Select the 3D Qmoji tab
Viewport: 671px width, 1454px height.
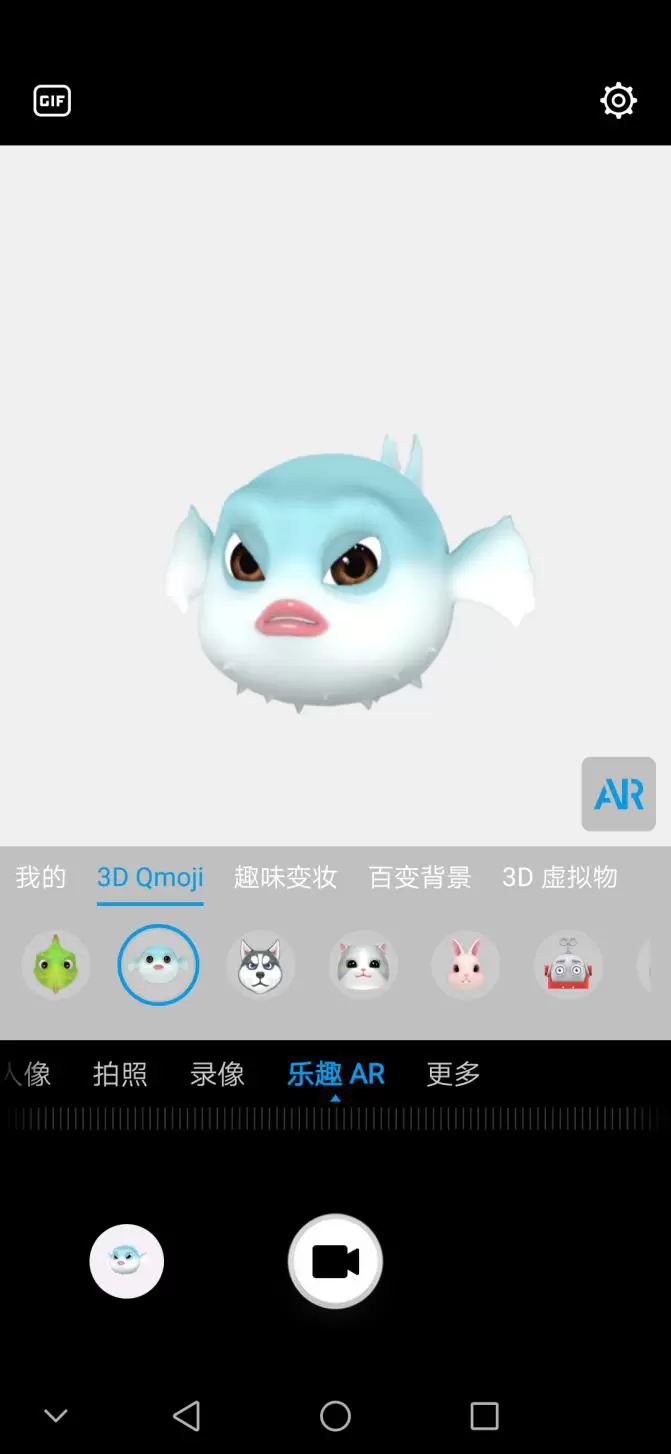pyautogui.click(x=150, y=877)
